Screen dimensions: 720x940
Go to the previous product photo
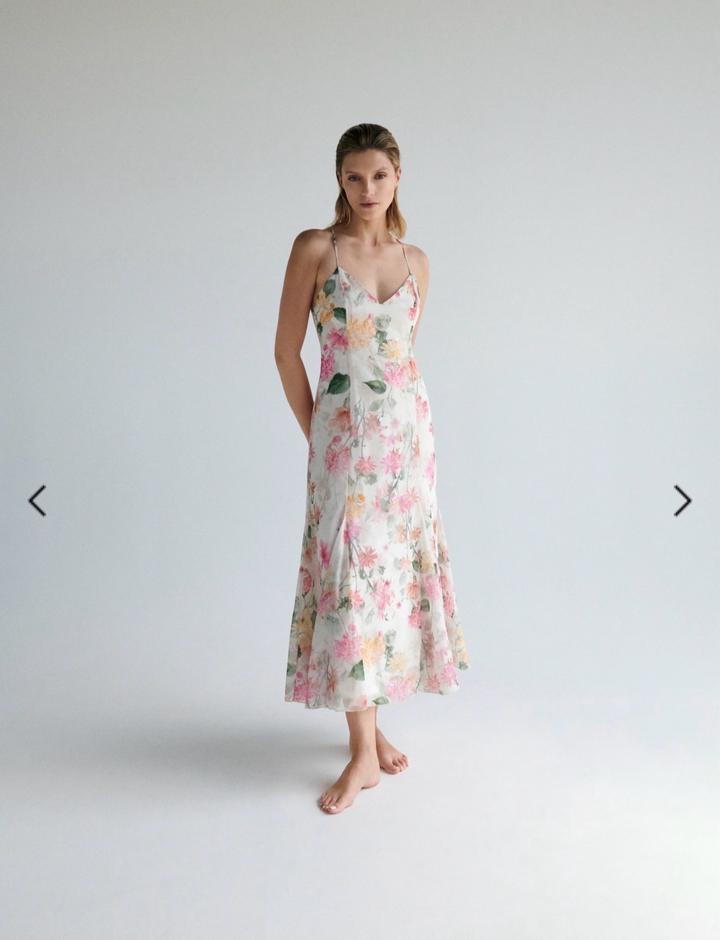point(37,500)
